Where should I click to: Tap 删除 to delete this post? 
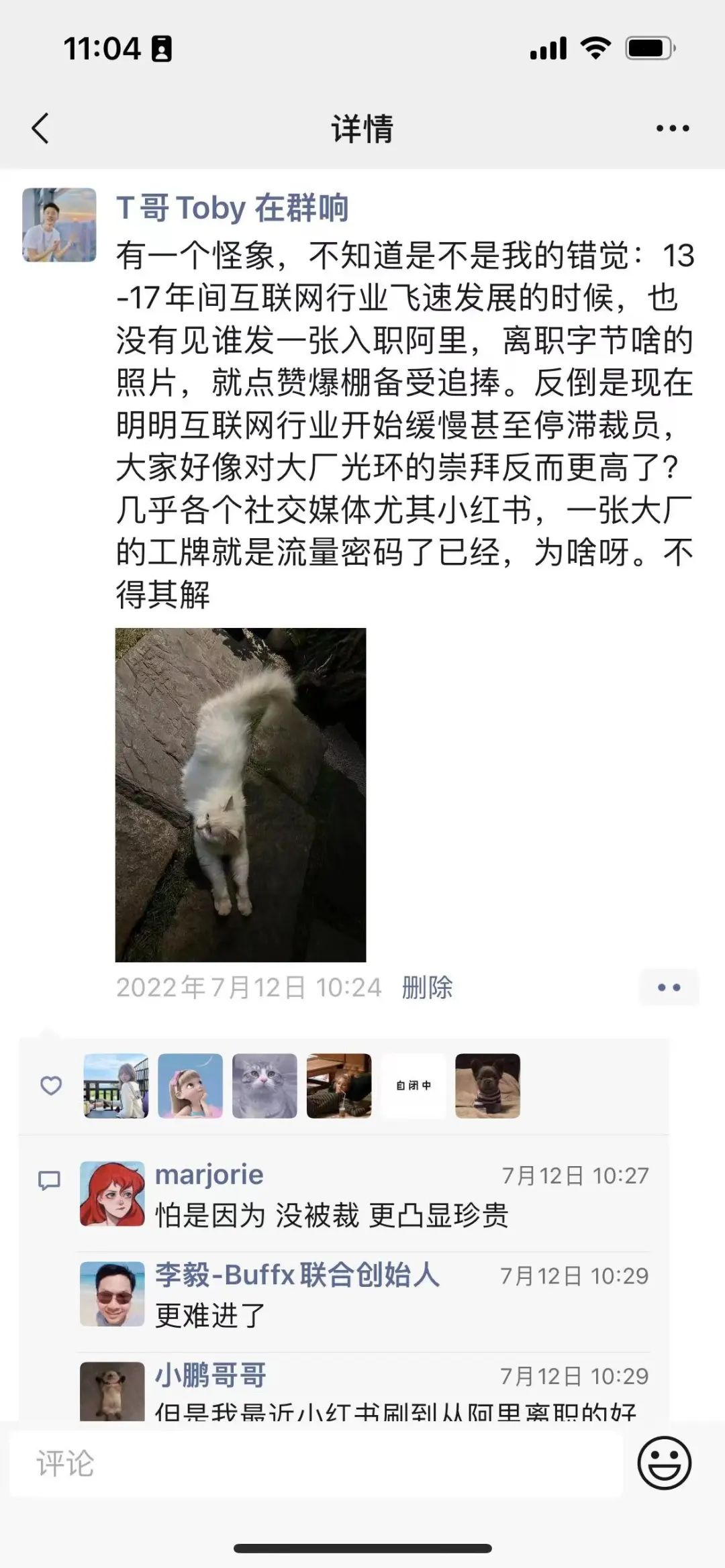[427, 987]
